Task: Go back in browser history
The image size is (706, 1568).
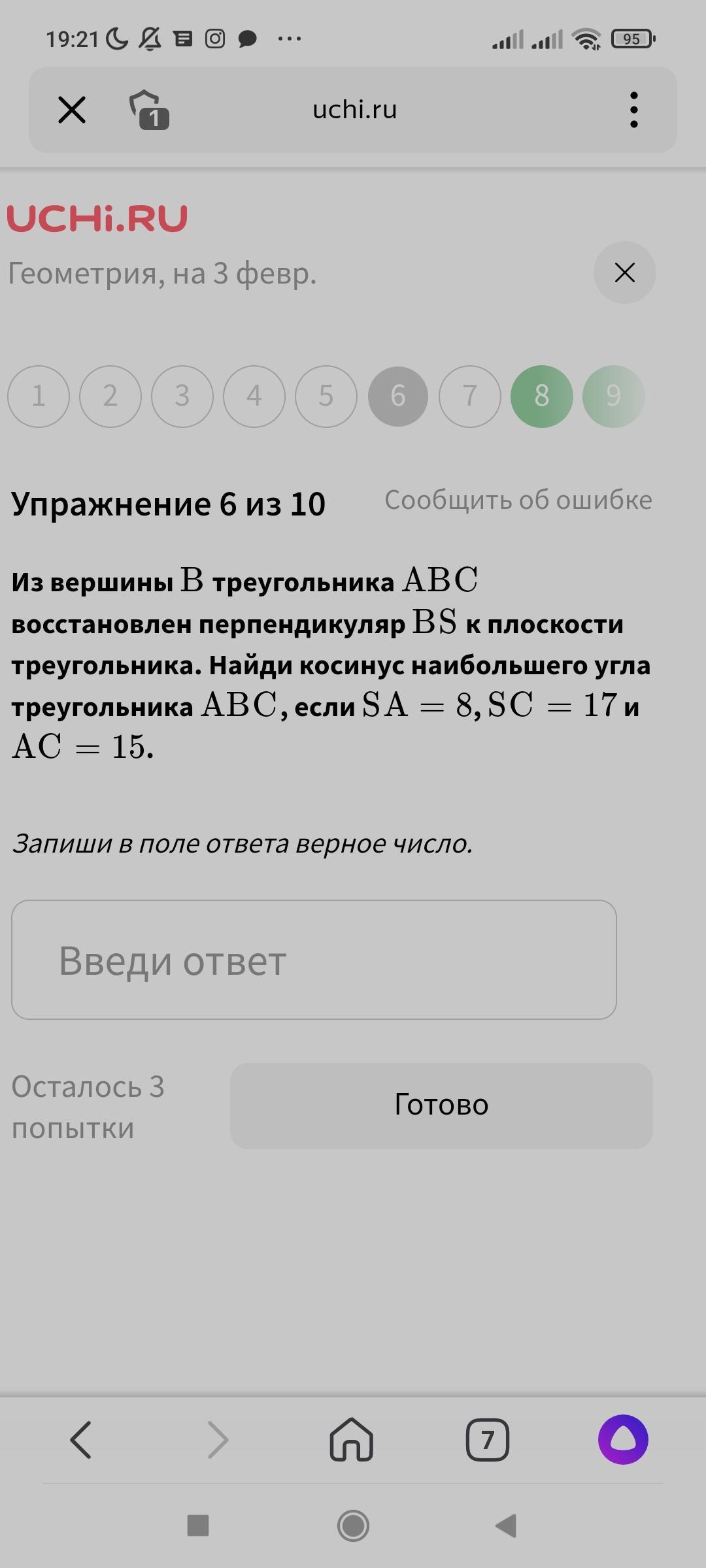Action: (x=81, y=1439)
